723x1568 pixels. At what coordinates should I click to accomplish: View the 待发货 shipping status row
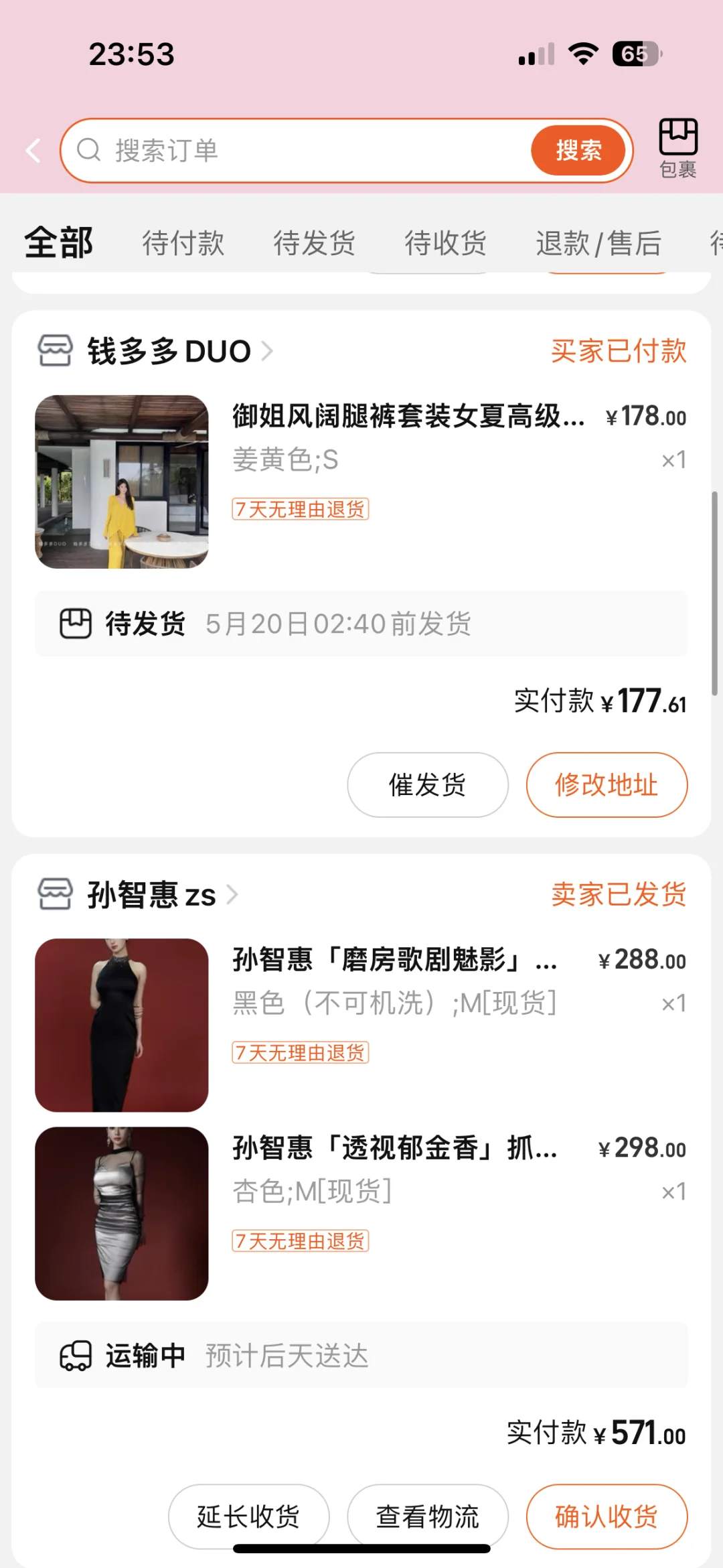point(361,624)
